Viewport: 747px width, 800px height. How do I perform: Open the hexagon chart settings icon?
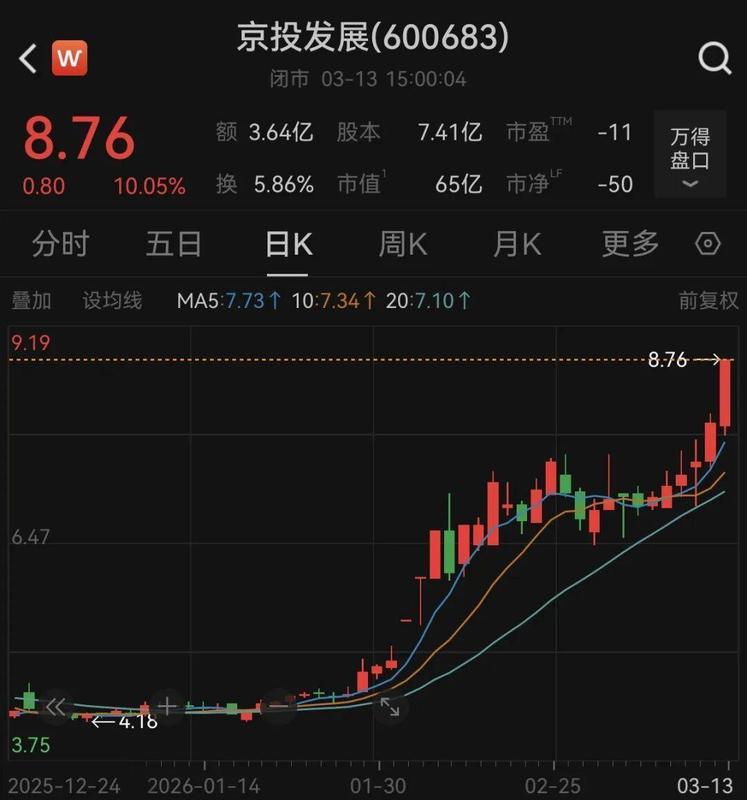[x=707, y=243]
